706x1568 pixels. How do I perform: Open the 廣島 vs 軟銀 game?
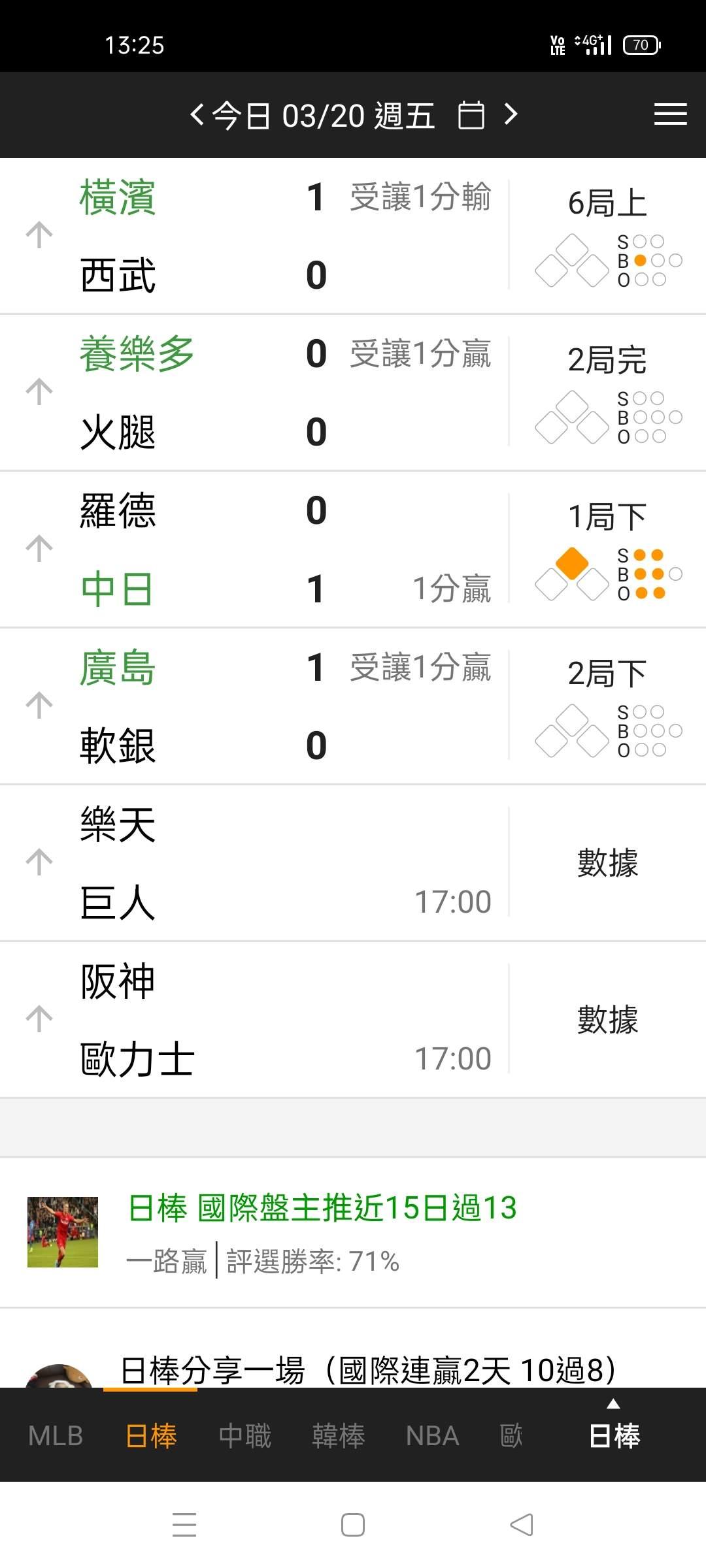(261, 706)
